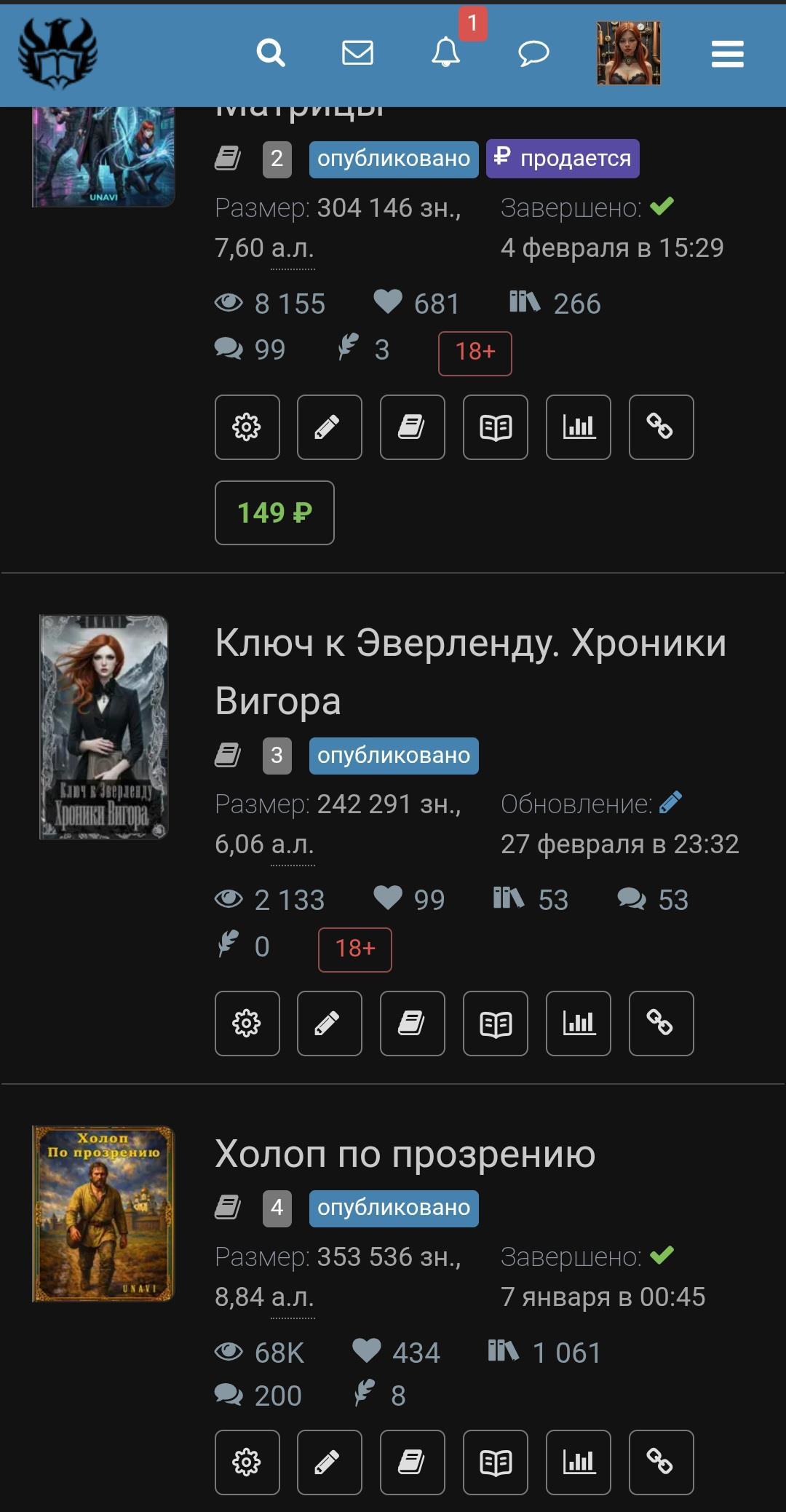
Task: Open the cover of "Холоп по прозрению"
Action: (103, 1214)
